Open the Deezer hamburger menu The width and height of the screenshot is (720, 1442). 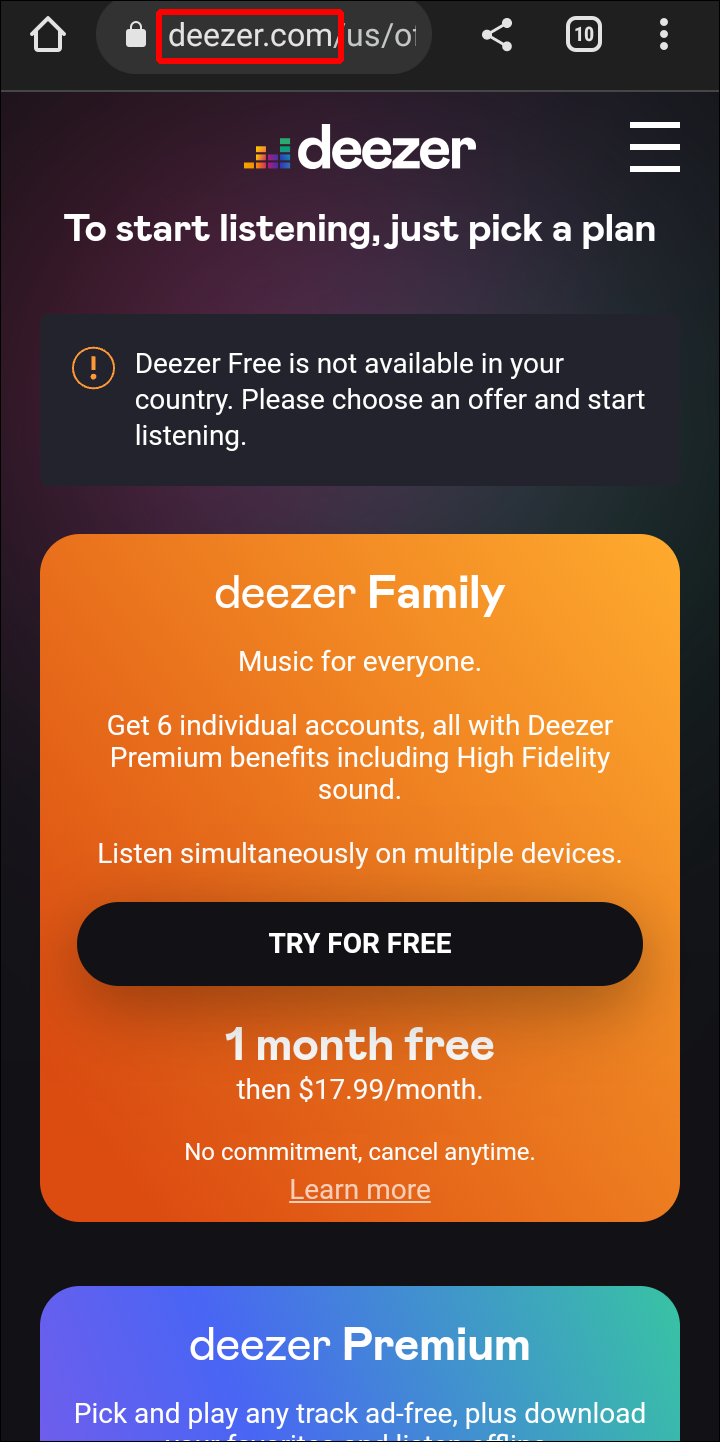pyautogui.click(x=655, y=148)
